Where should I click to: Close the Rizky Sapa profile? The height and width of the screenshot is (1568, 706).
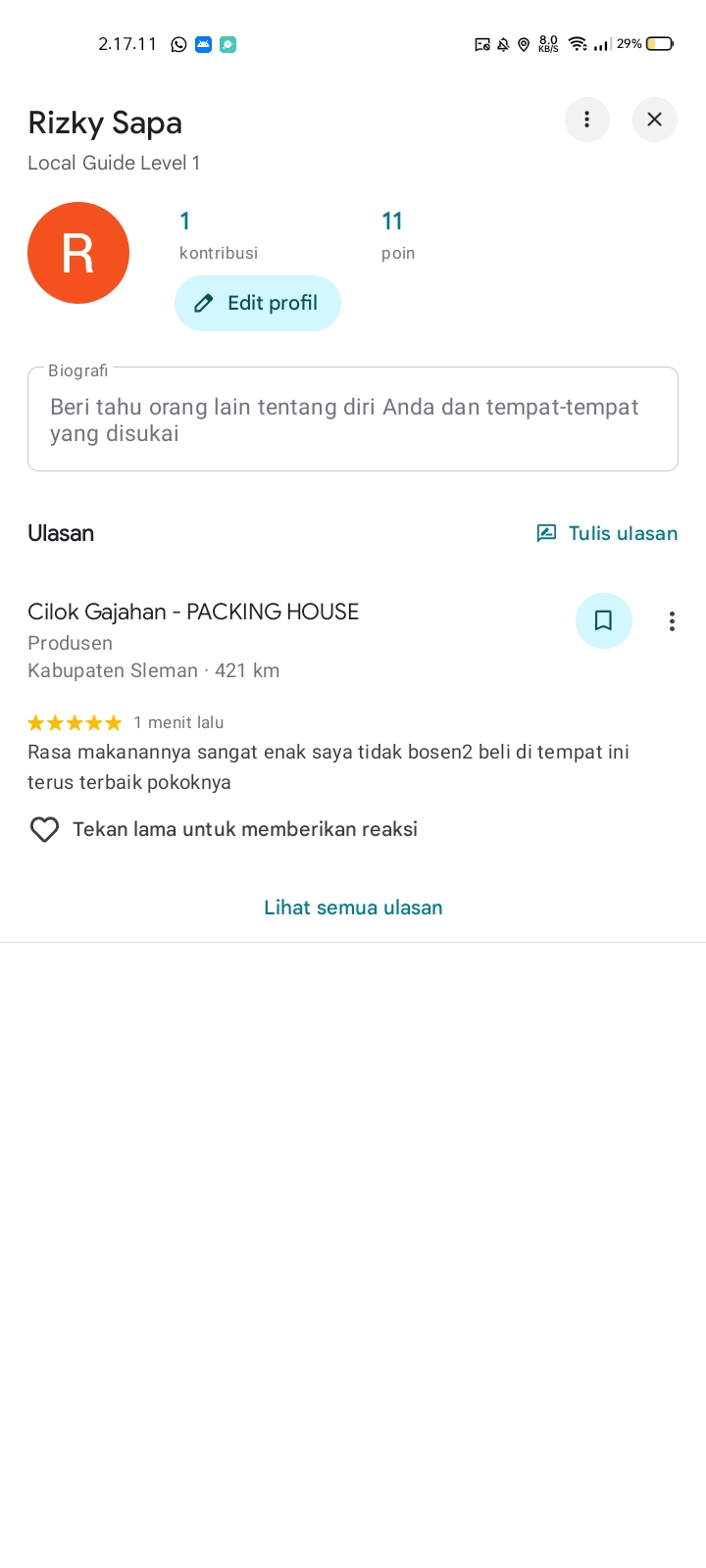coord(654,120)
